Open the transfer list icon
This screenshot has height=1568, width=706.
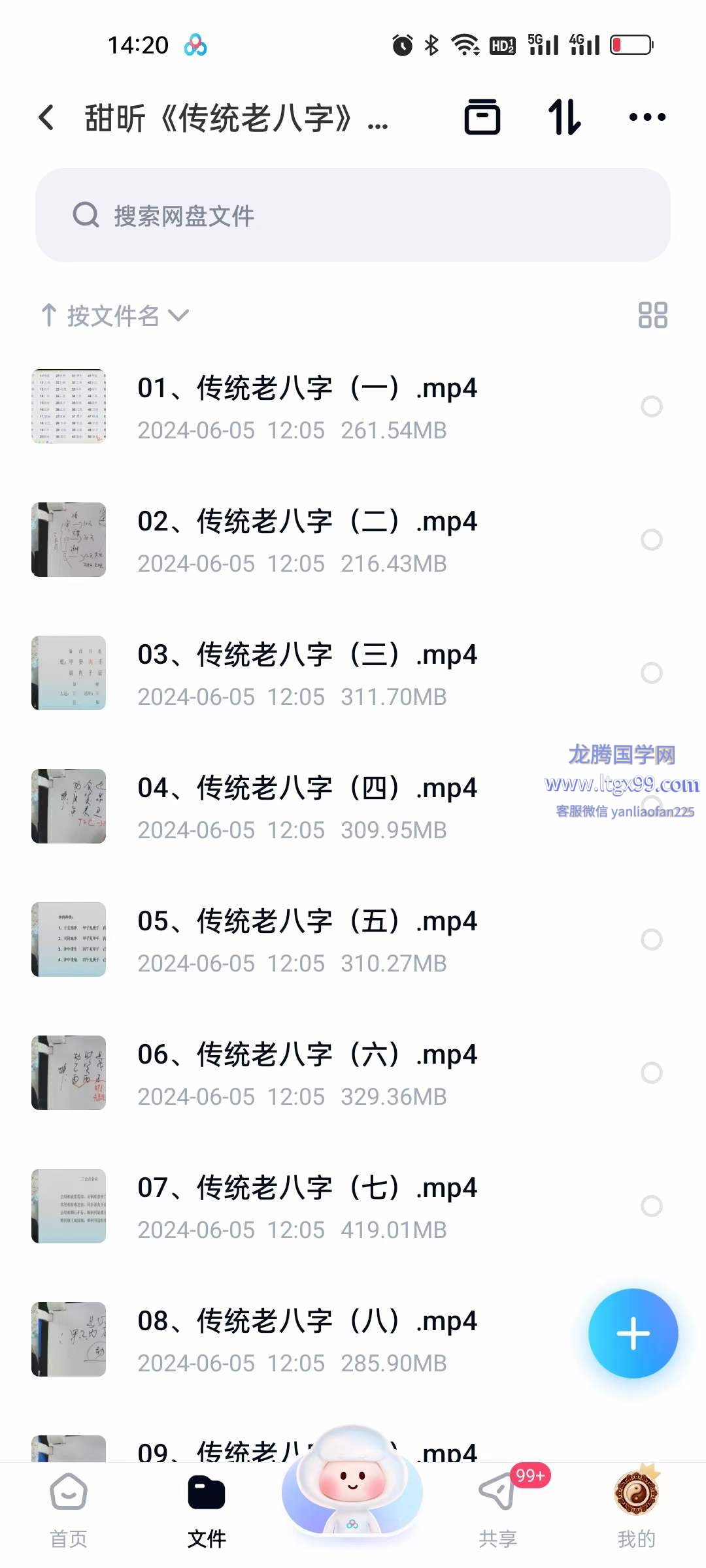(x=482, y=118)
